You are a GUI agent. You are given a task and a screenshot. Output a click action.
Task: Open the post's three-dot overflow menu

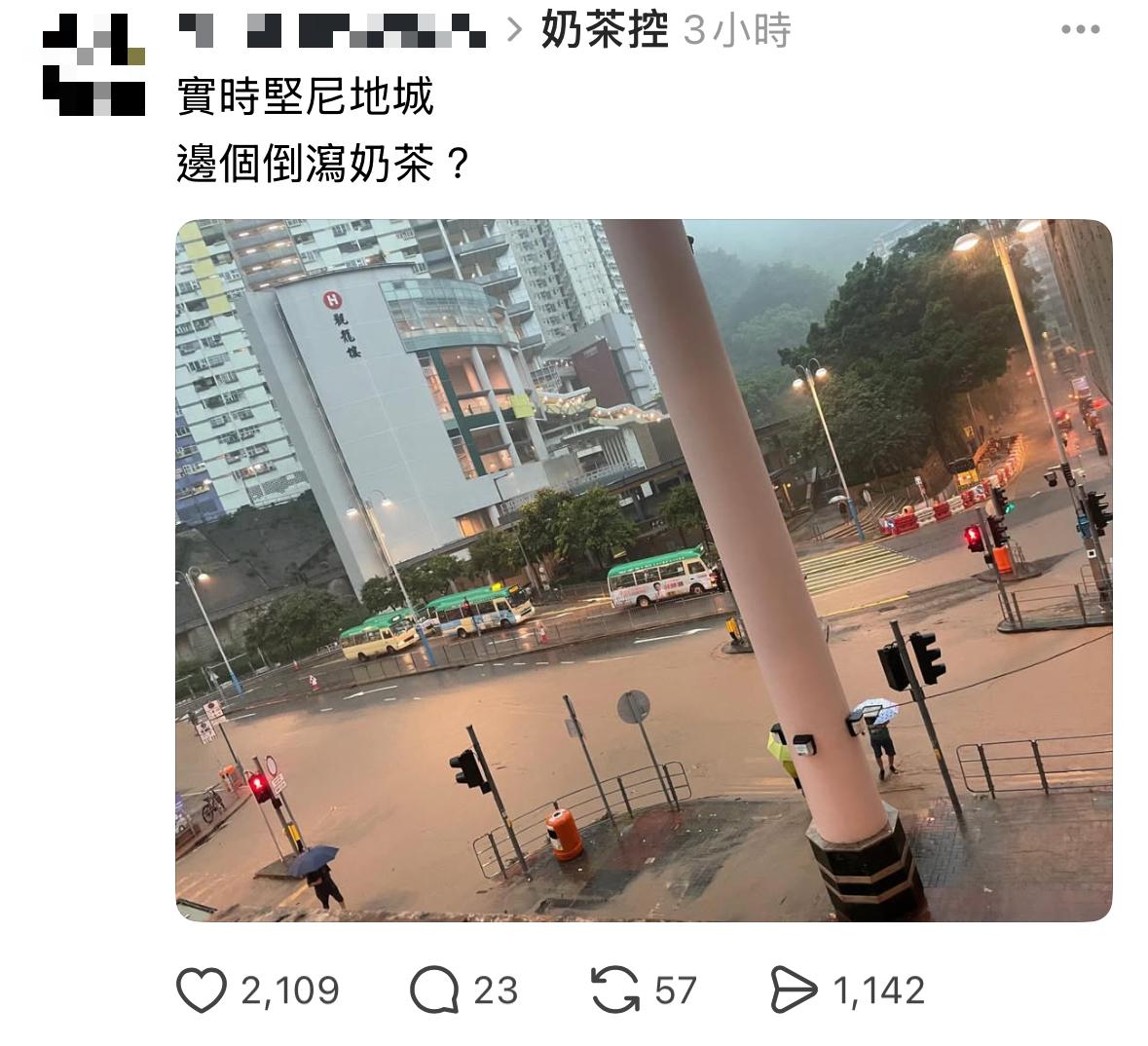point(1080,30)
